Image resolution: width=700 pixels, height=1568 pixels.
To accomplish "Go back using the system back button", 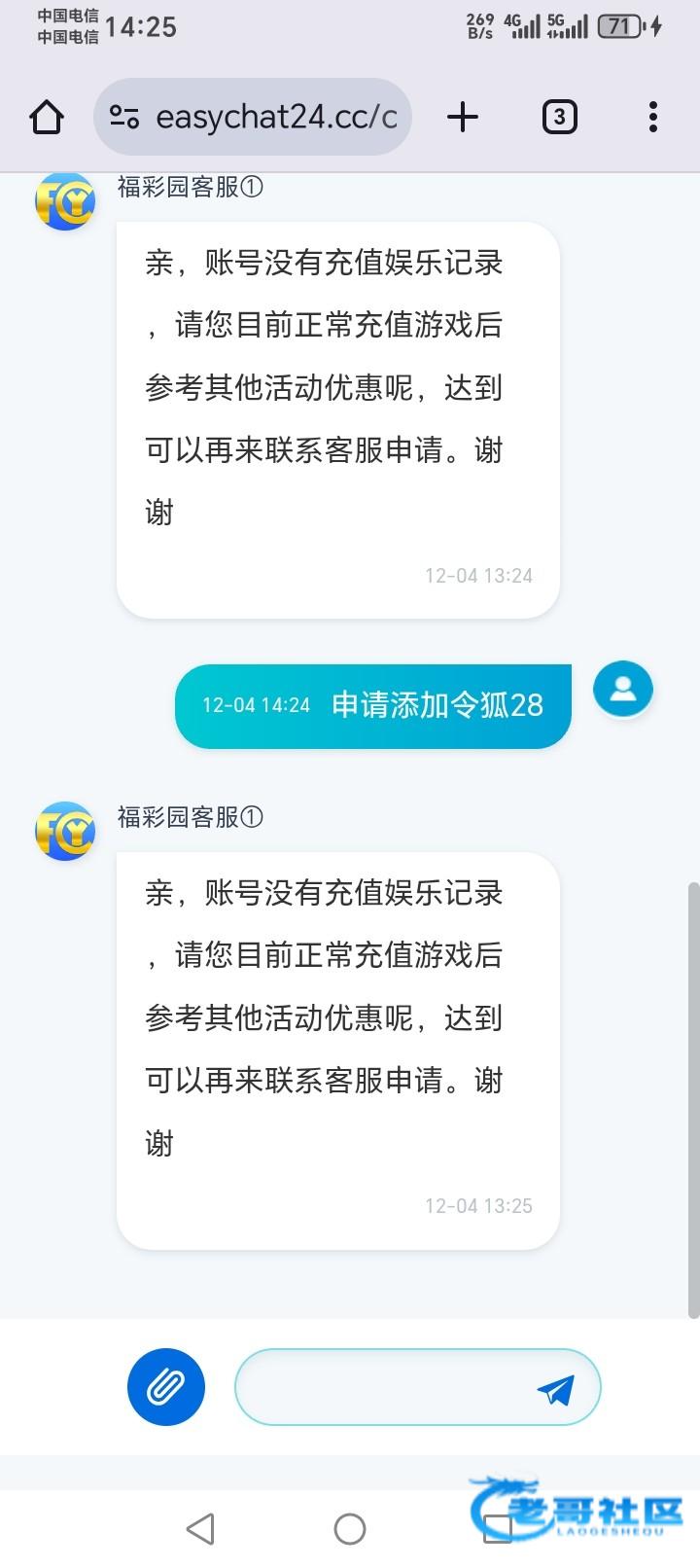I will pos(200,1529).
